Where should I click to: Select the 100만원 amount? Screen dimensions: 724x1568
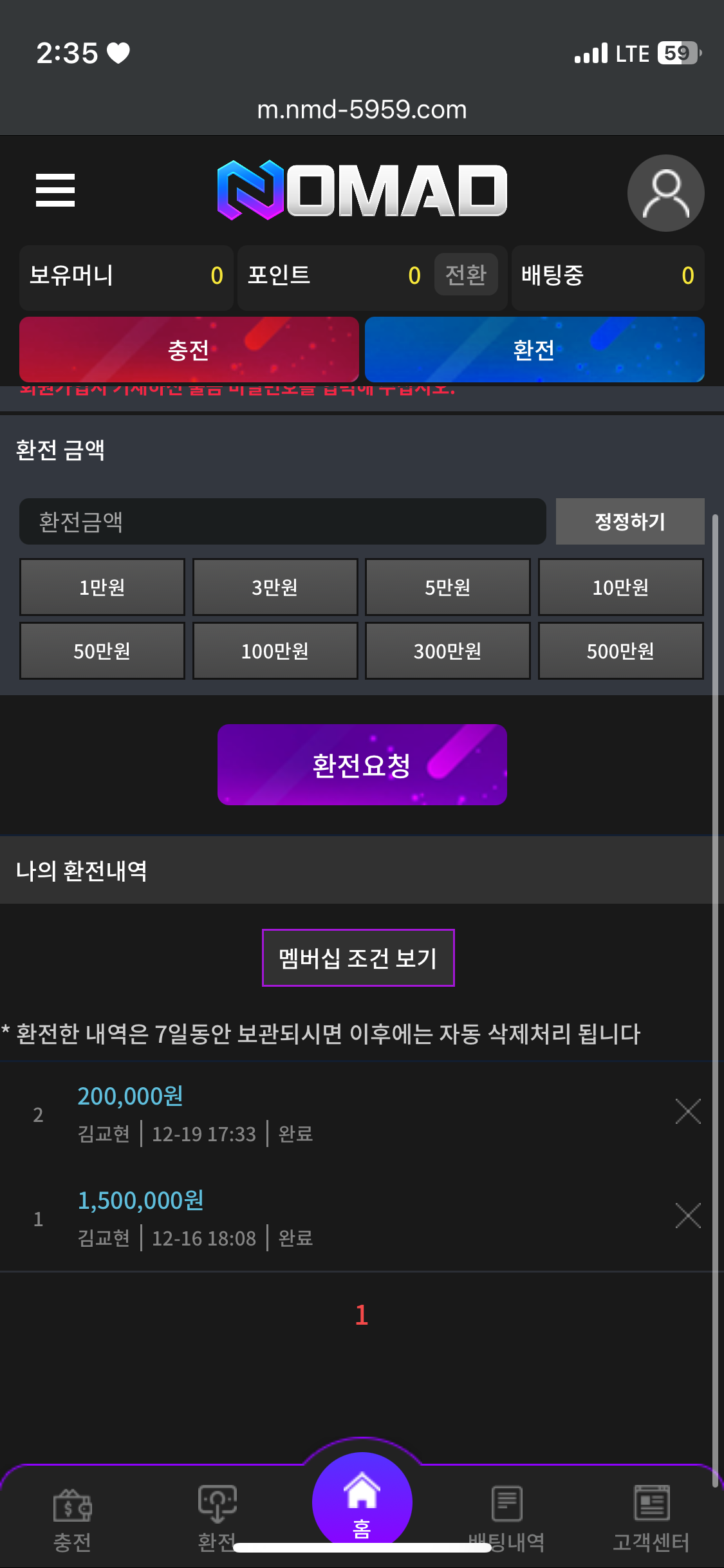(x=275, y=651)
